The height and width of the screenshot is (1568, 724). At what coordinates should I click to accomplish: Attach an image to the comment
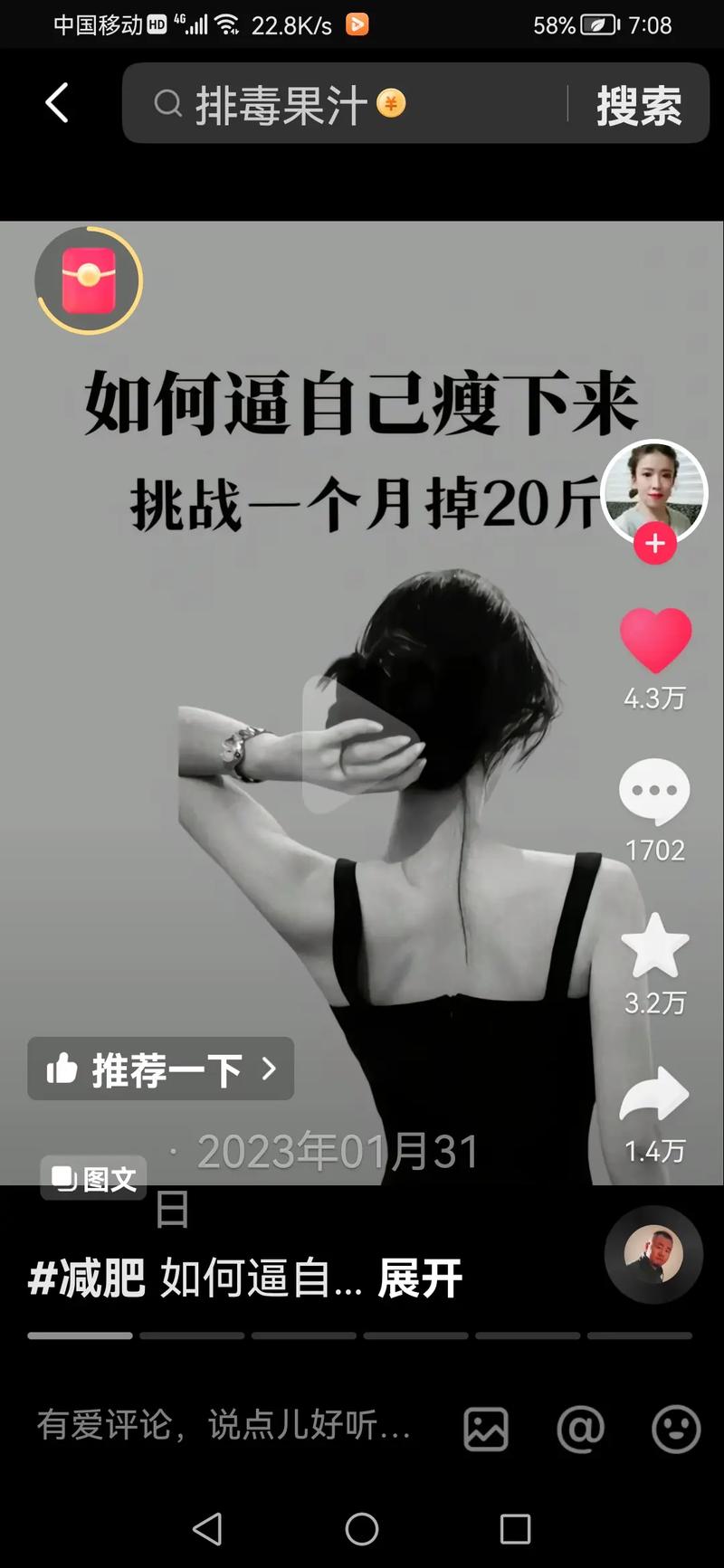tap(486, 1429)
